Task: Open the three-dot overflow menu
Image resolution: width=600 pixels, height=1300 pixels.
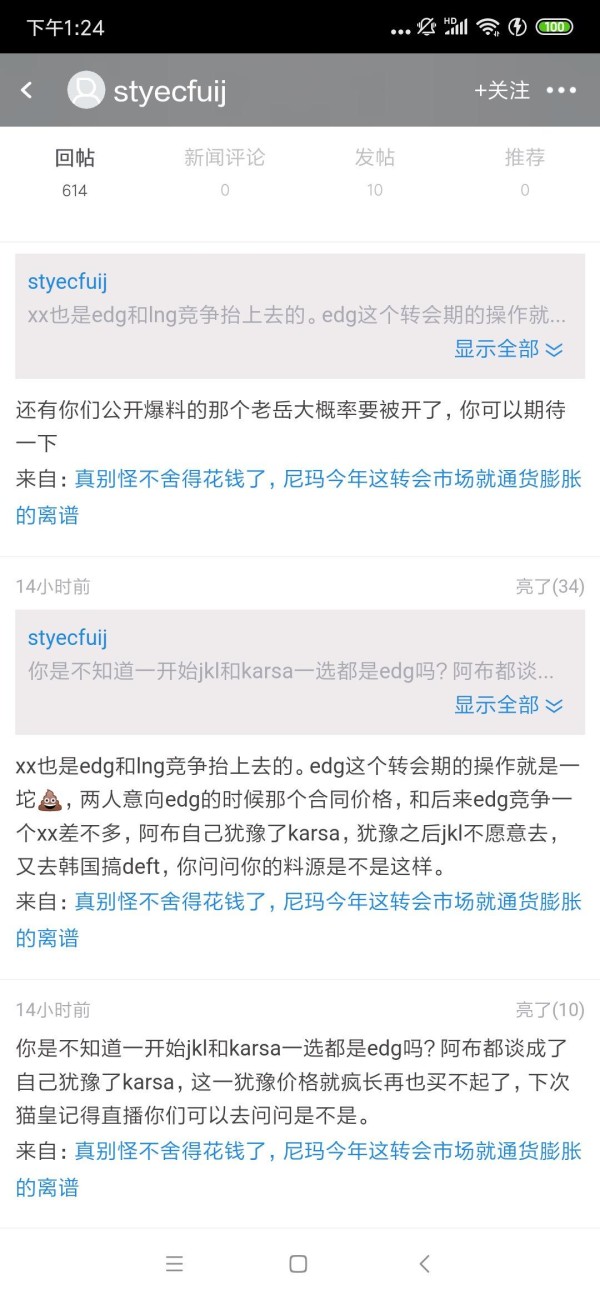Action: click(561, 90)
